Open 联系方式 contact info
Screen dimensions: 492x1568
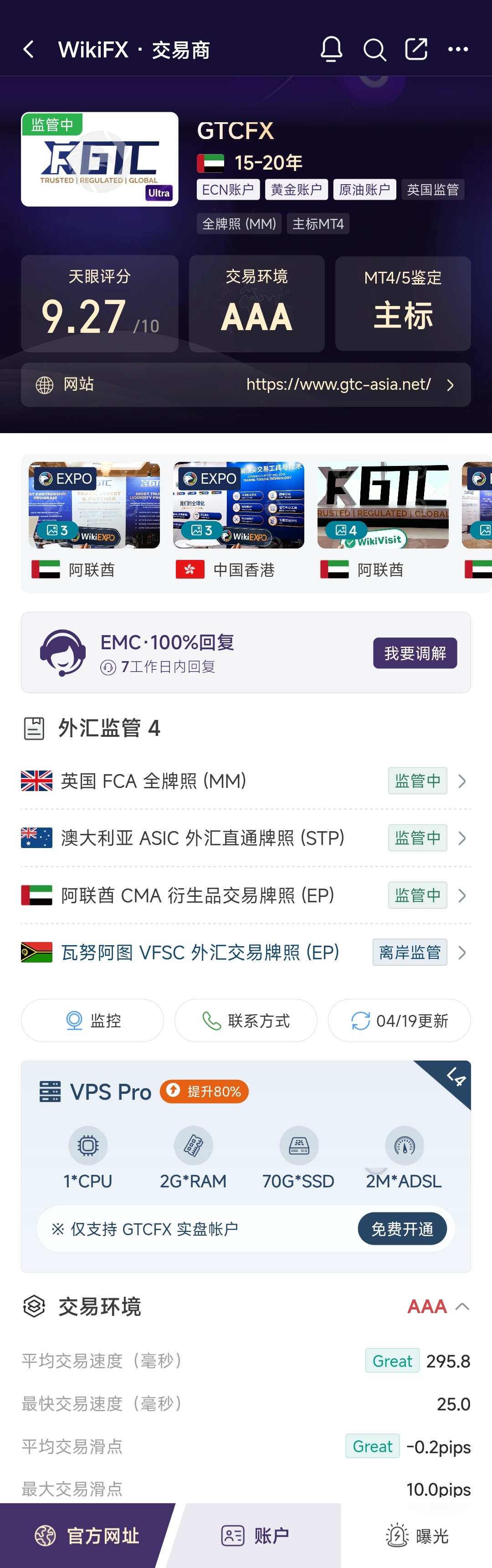click(246, 1021)
